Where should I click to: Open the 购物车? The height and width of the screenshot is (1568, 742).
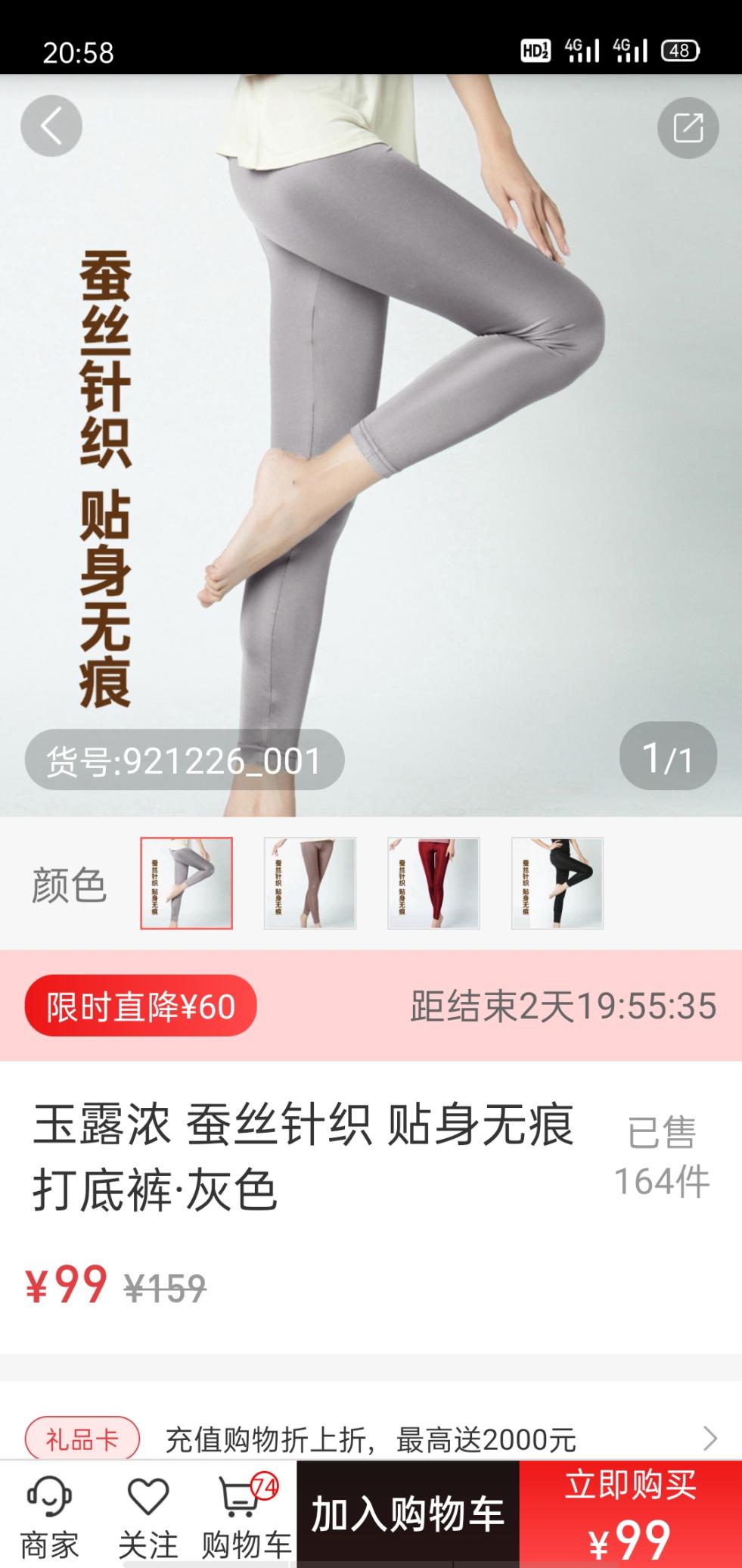[247, 1516]
